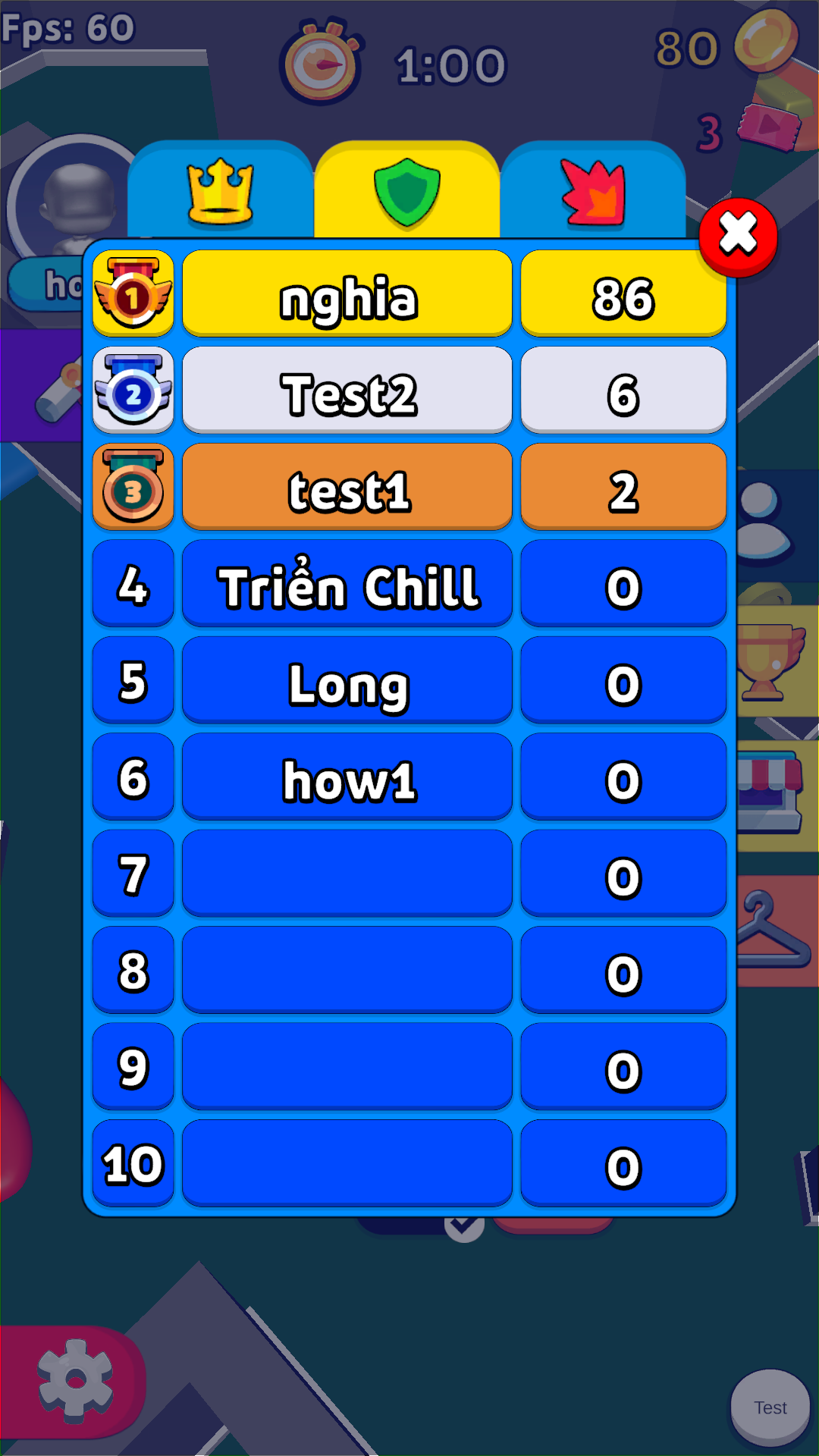Tap the round Test button
The image size is (819, 1456).
pos(770,1407)
